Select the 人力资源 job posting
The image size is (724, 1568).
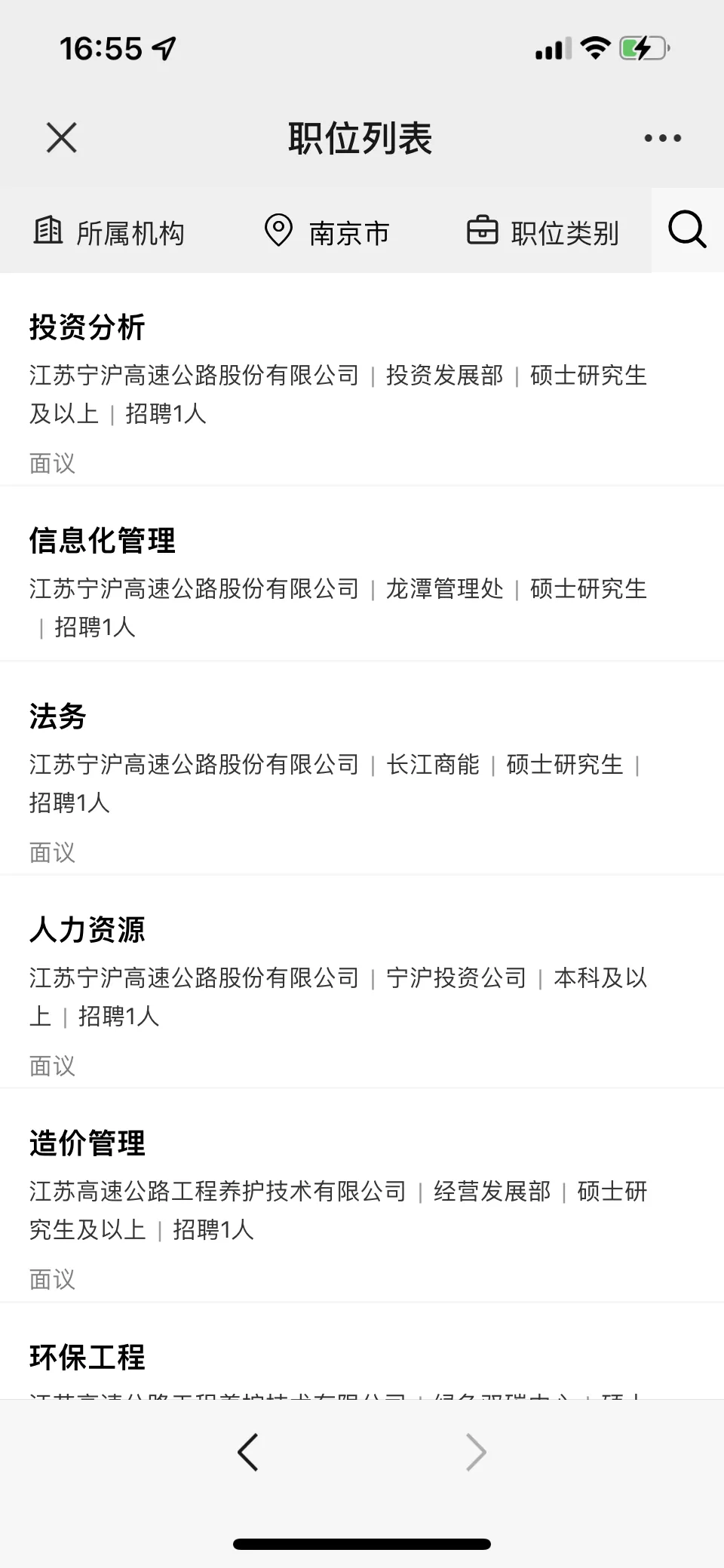(x=362, y=982)
